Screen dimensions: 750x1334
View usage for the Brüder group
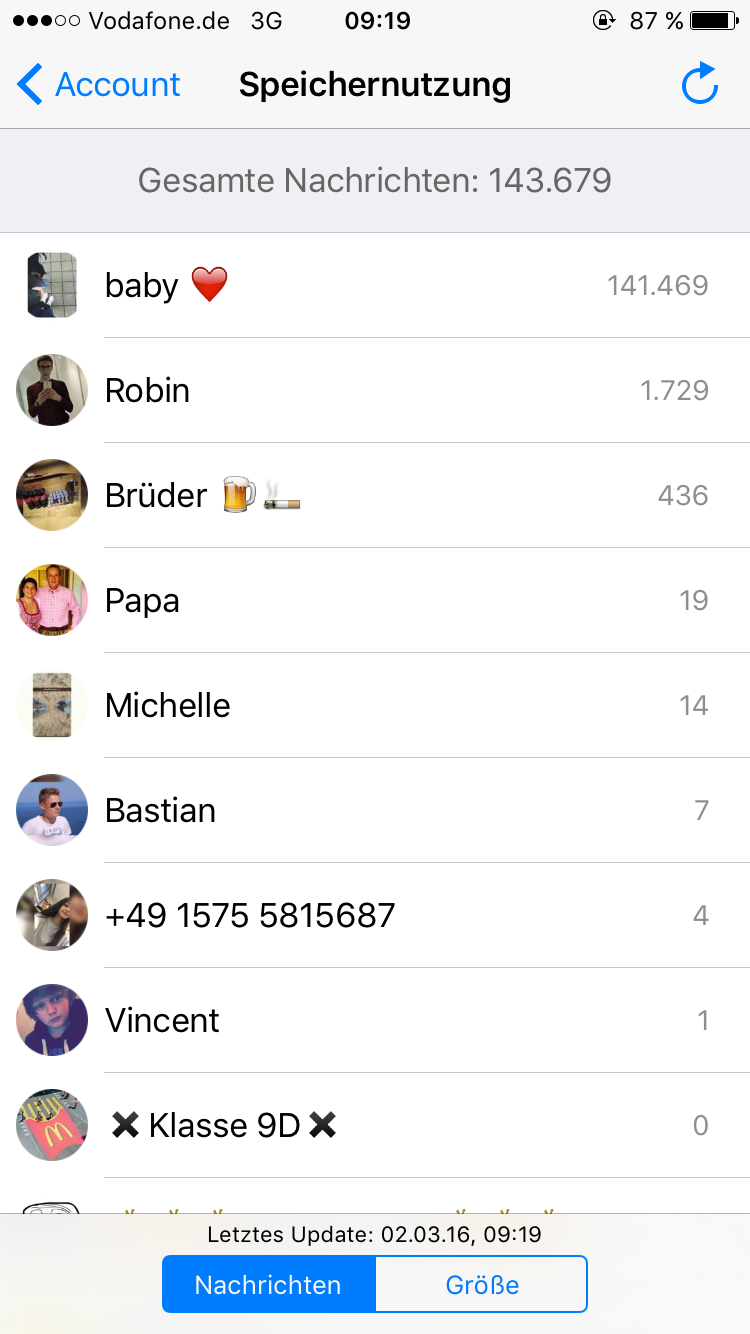pyautogui.click(x=375, y=495)
